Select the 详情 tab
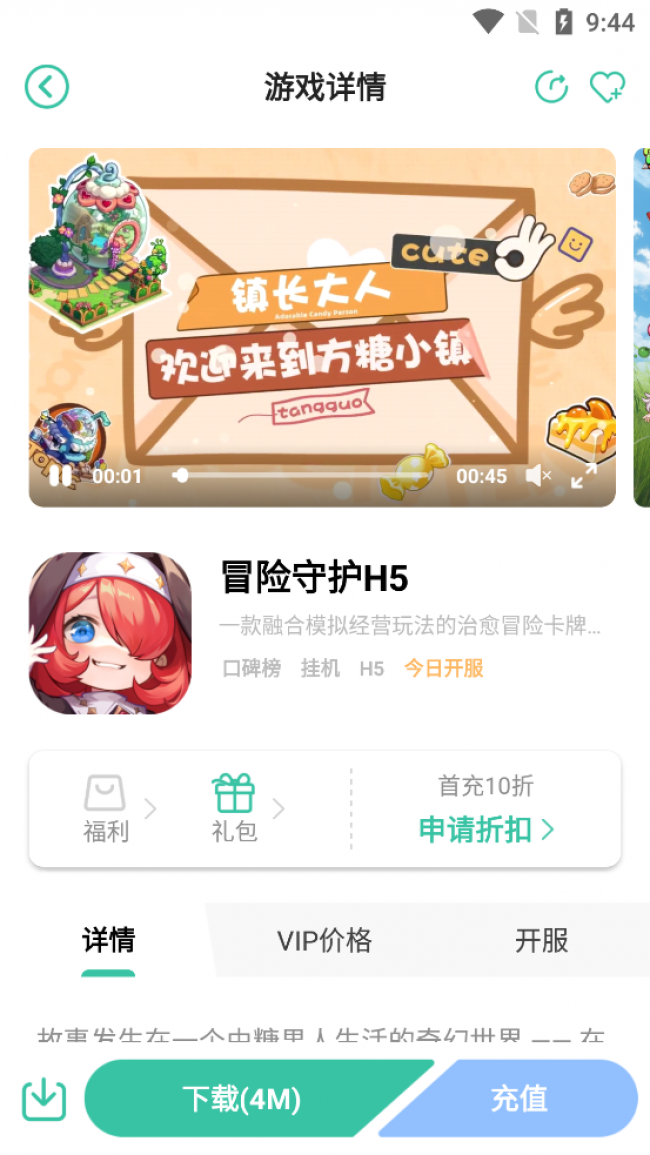The width and height of the screenshot is (650, 1155). [108, 940]
